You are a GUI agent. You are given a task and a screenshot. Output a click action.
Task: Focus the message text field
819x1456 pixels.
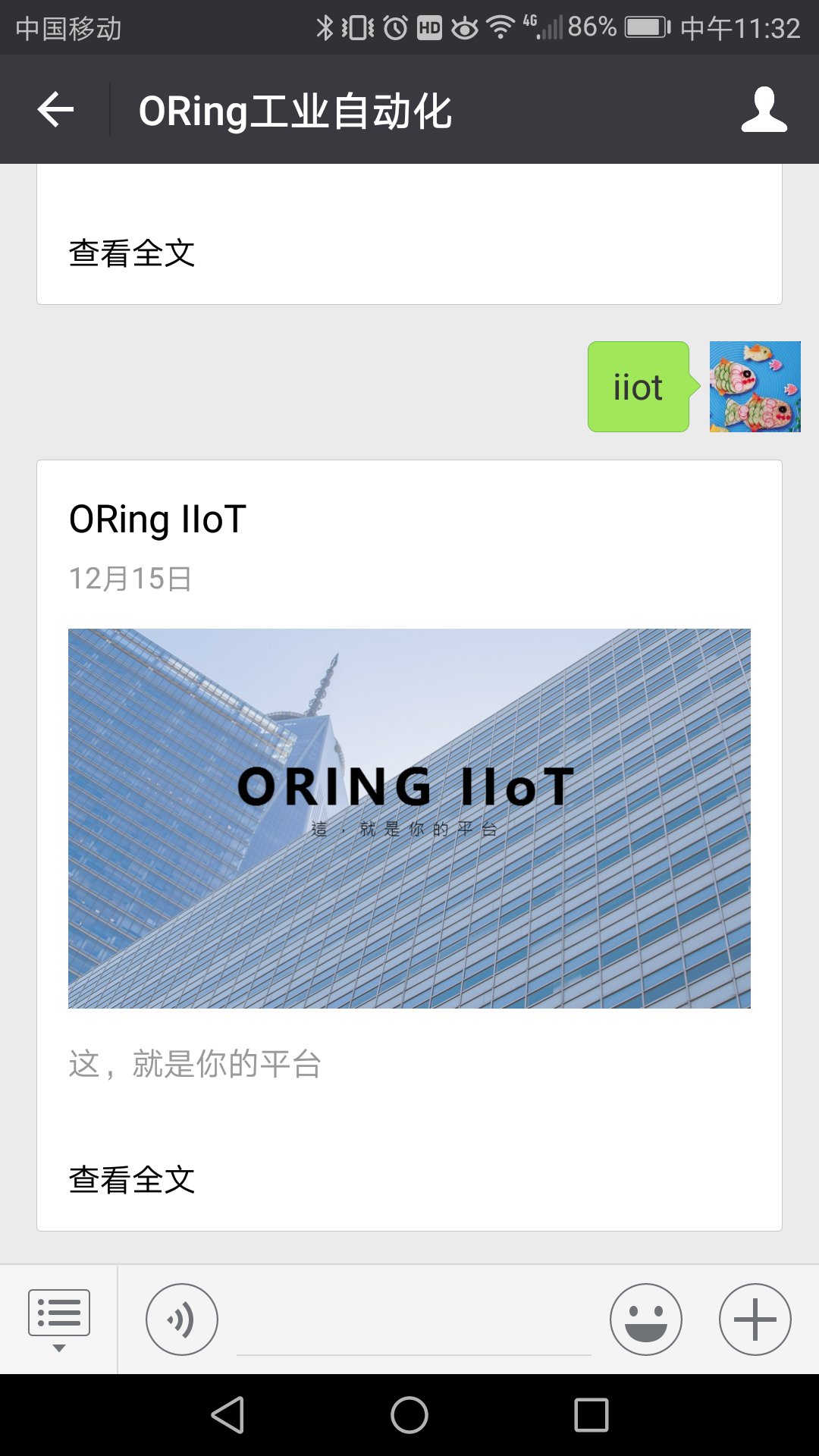pyautogui.click(x=413, y=1323)
